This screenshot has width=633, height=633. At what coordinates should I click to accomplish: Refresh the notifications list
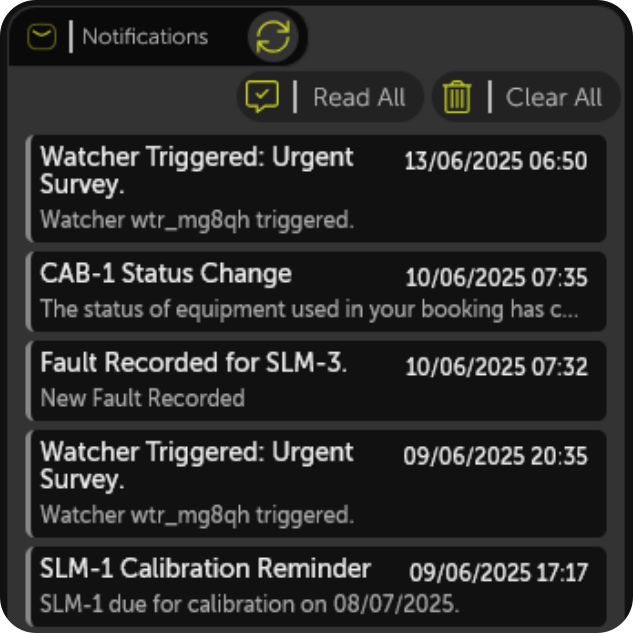(272, 37)
